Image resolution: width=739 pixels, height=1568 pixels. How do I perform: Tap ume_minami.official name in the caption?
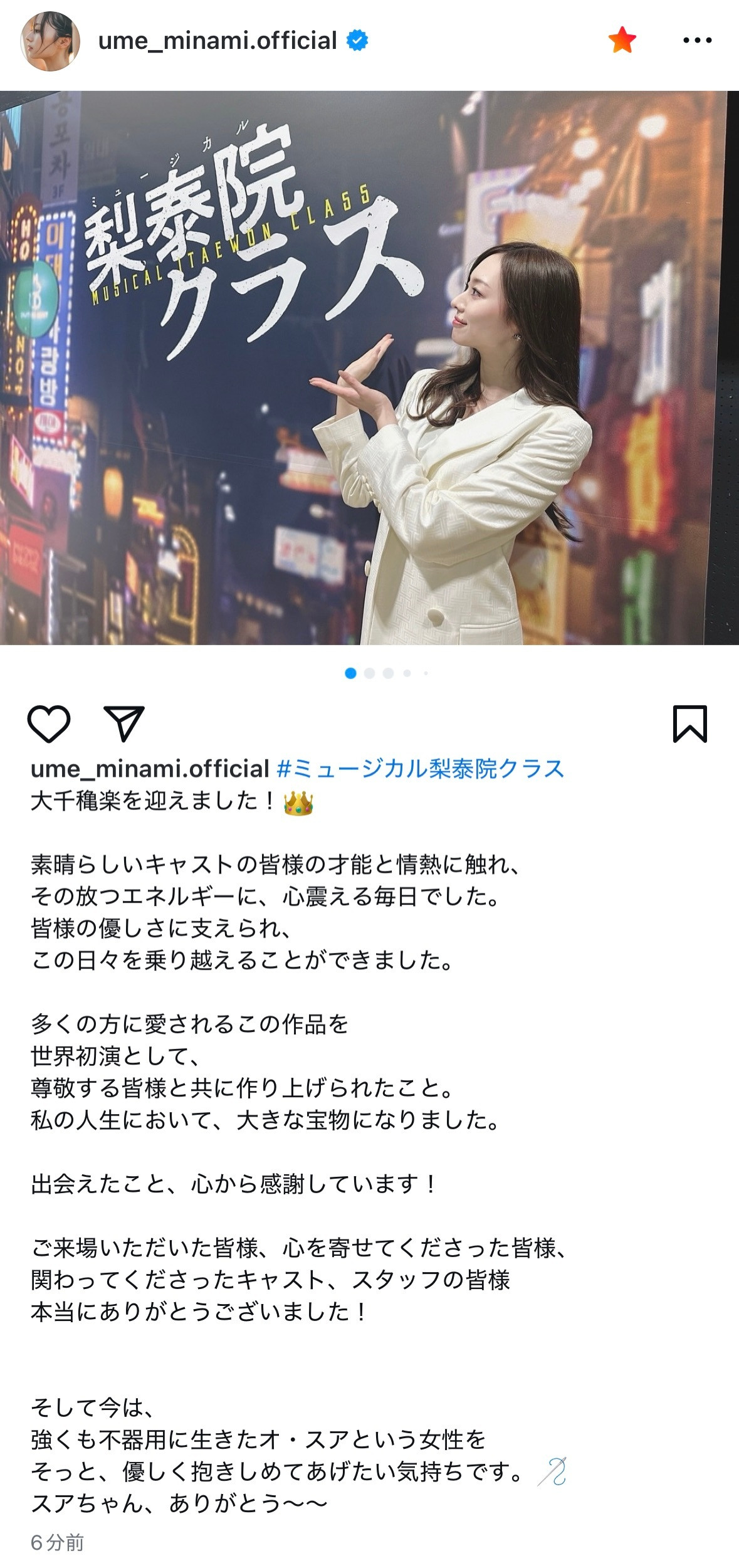[150, 769]
